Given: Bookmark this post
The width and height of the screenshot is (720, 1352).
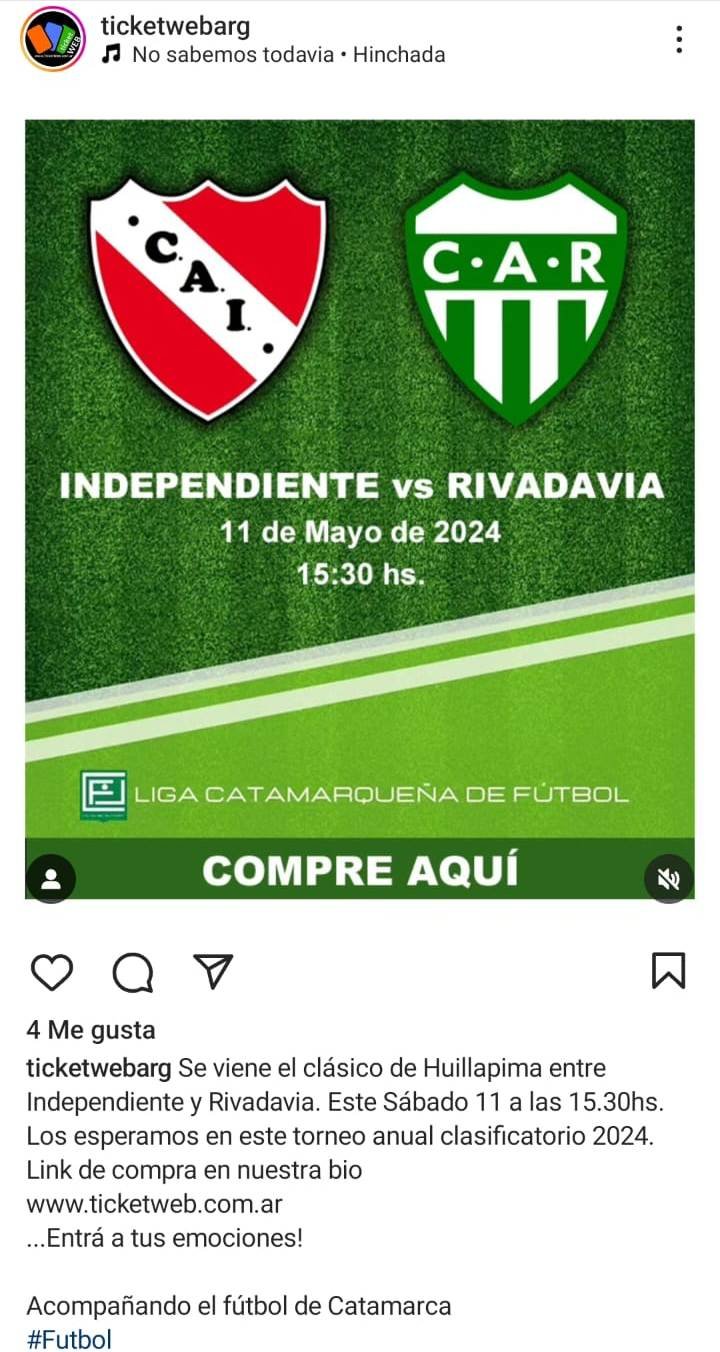Looking at the screenshot, I should (x=668, y=970).
